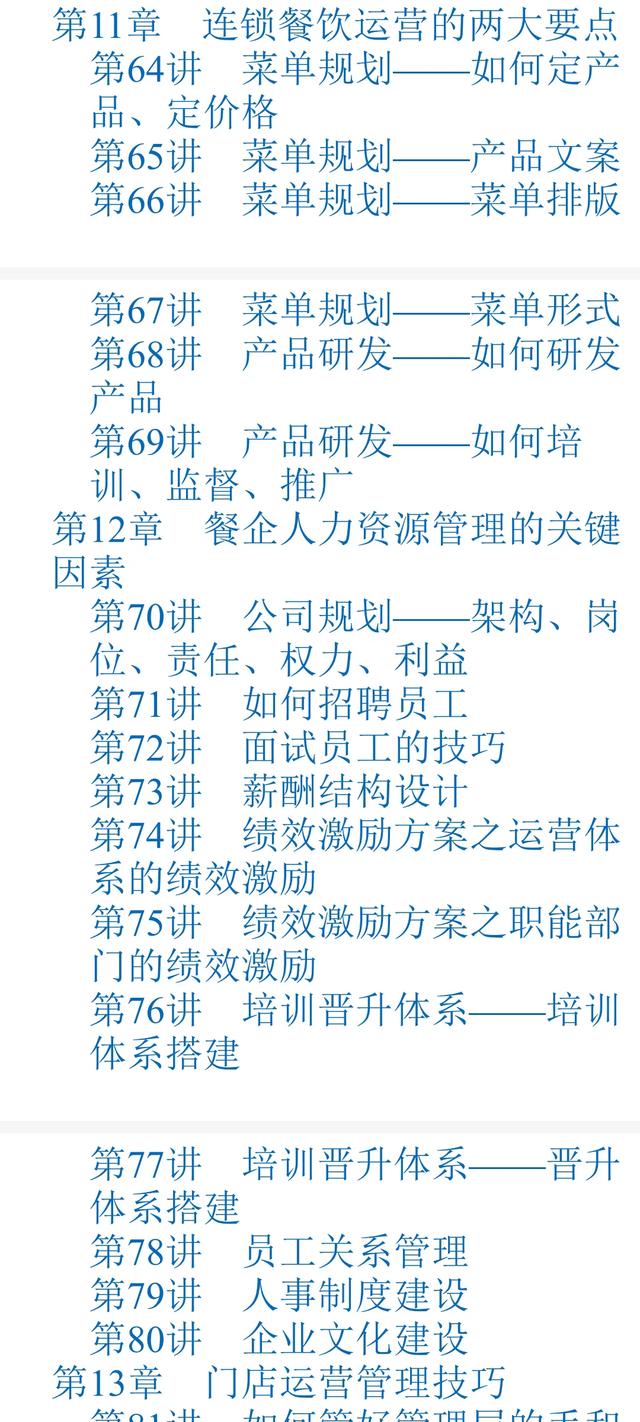Open chapter 11 连锁餐饮运营的两大要点

tap(336, 25)
